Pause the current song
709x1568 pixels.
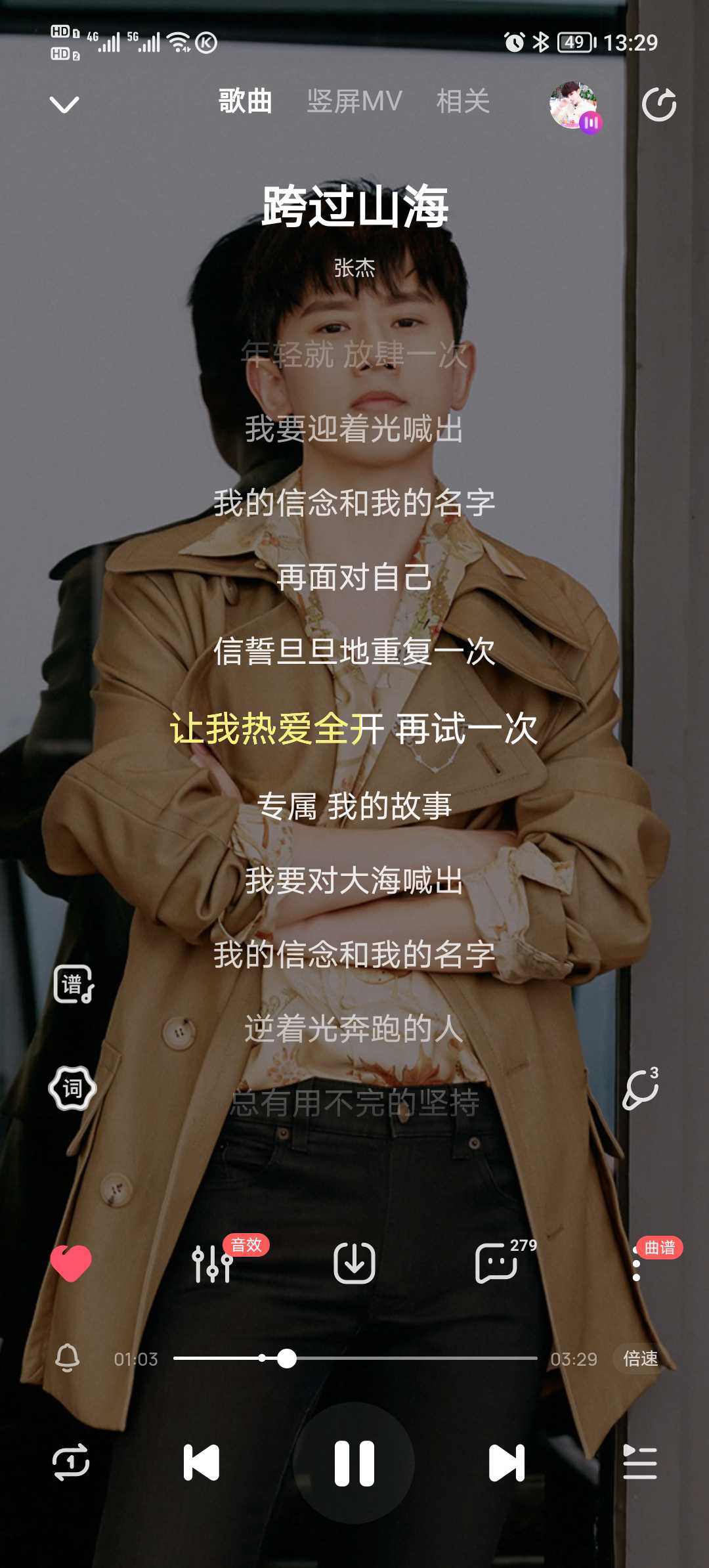(354, 1463)
